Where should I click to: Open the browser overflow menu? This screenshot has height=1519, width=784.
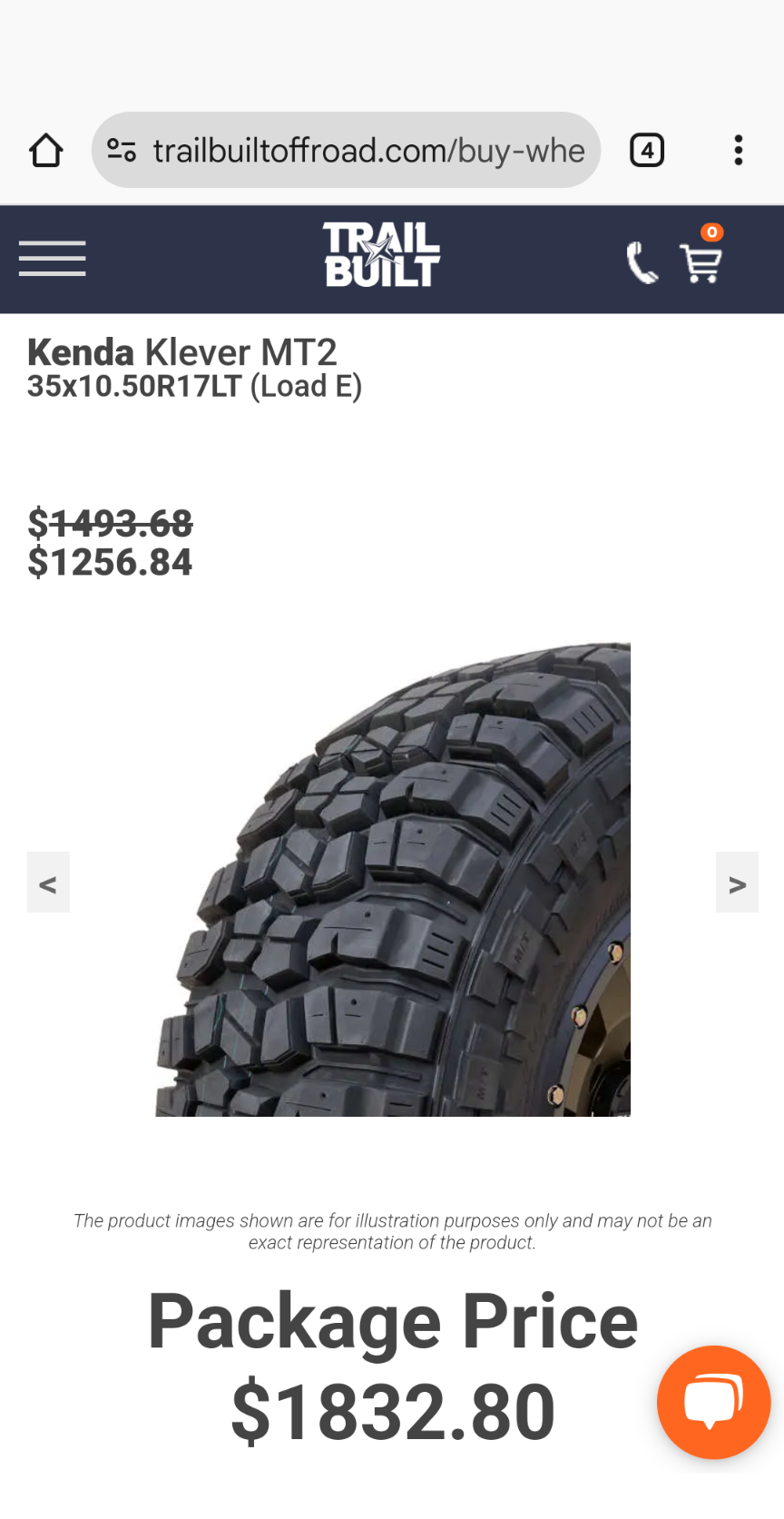pos(739,151)
